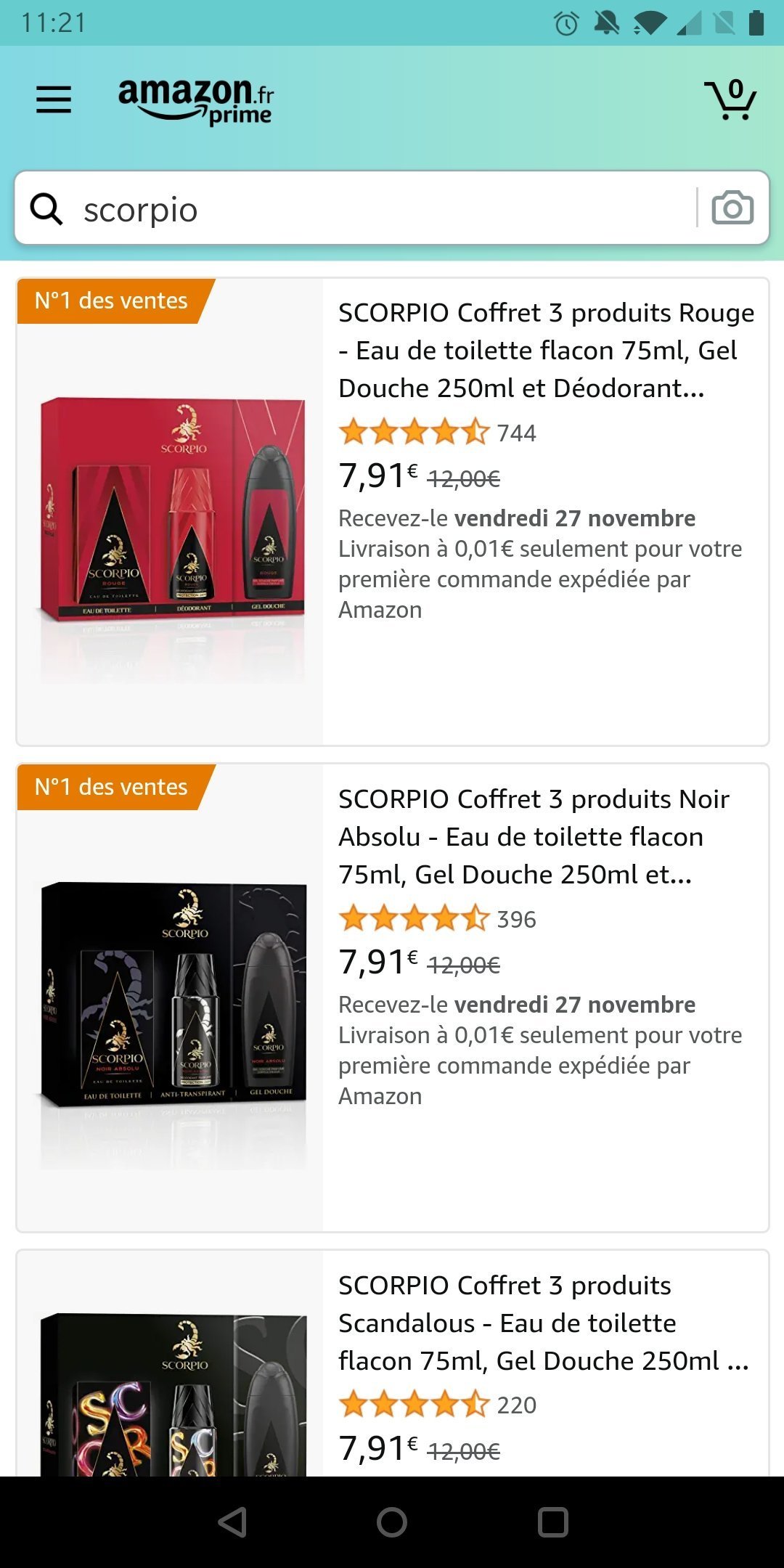This screenshot has height=1568, width=784.
Task: Open the SCORPIO Coffret Noir Absolu product
Action: click(534, 837)
